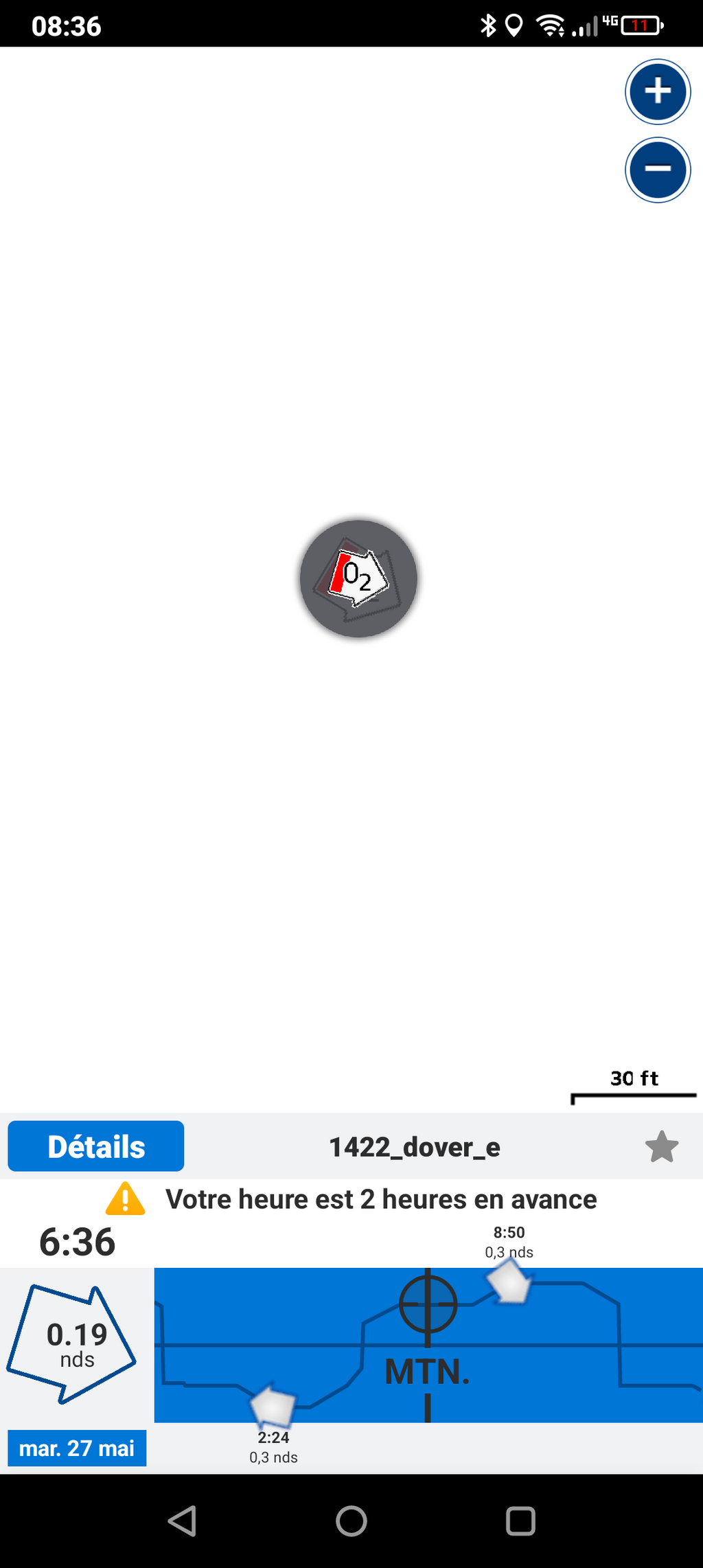Zoom in with the plus button
The image size is (703, 1568).
click(657, 91)
